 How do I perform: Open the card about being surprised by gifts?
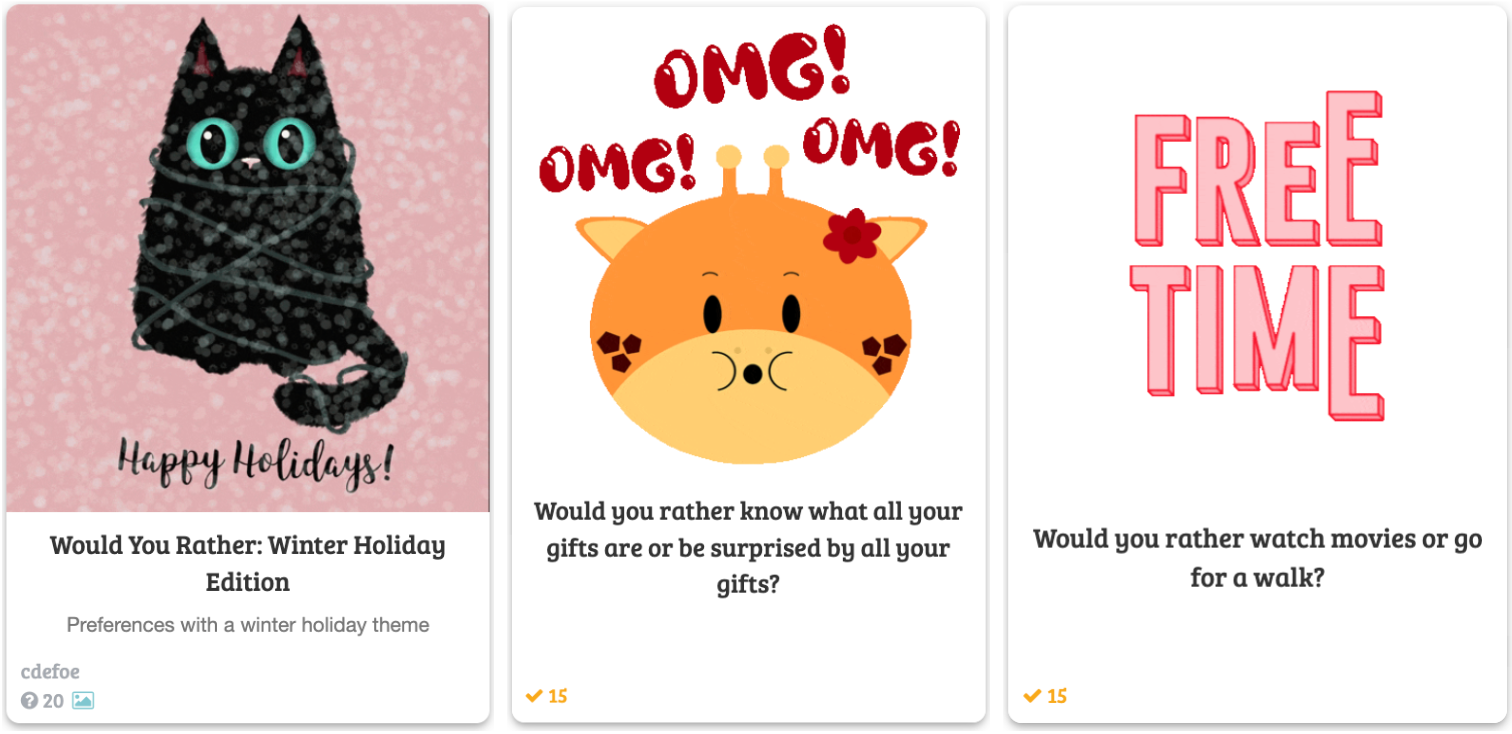coord(748,547)
